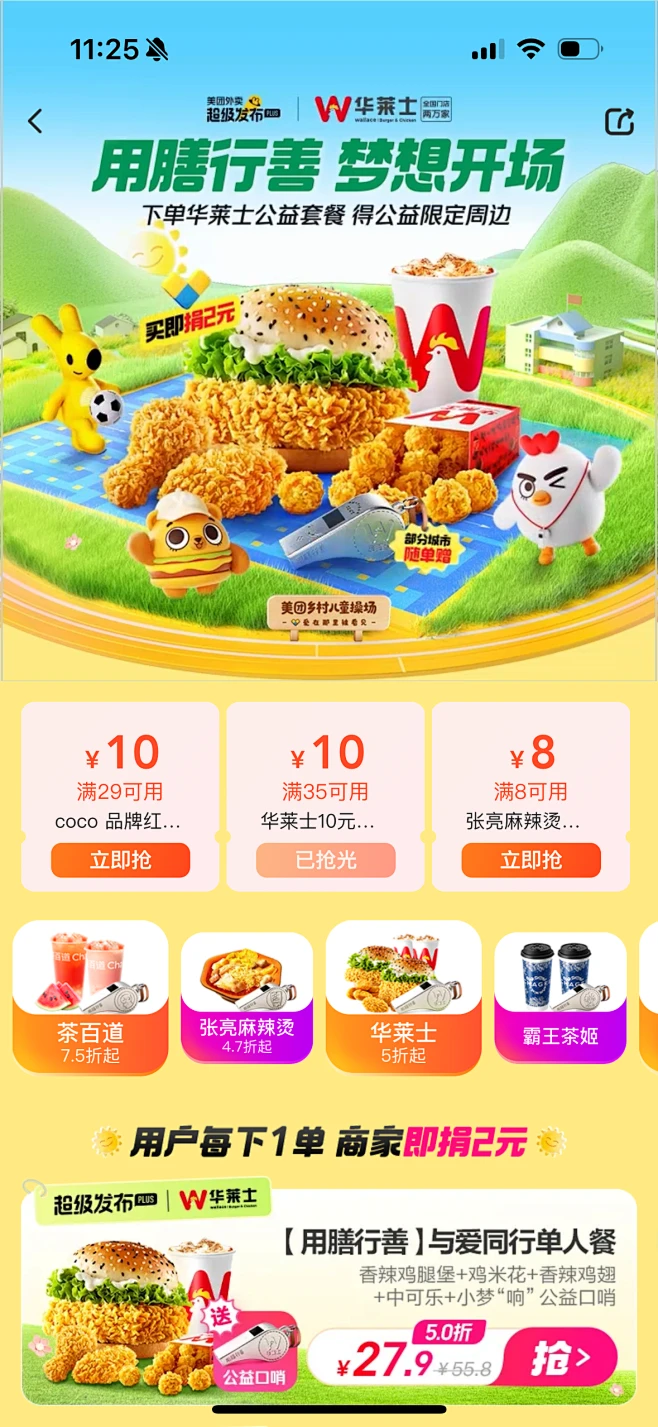The width and height of the screenshot is (658, 1427).
Task: Tap the sold-out 已抢光 Wallace coupon button
Action: 326,860
